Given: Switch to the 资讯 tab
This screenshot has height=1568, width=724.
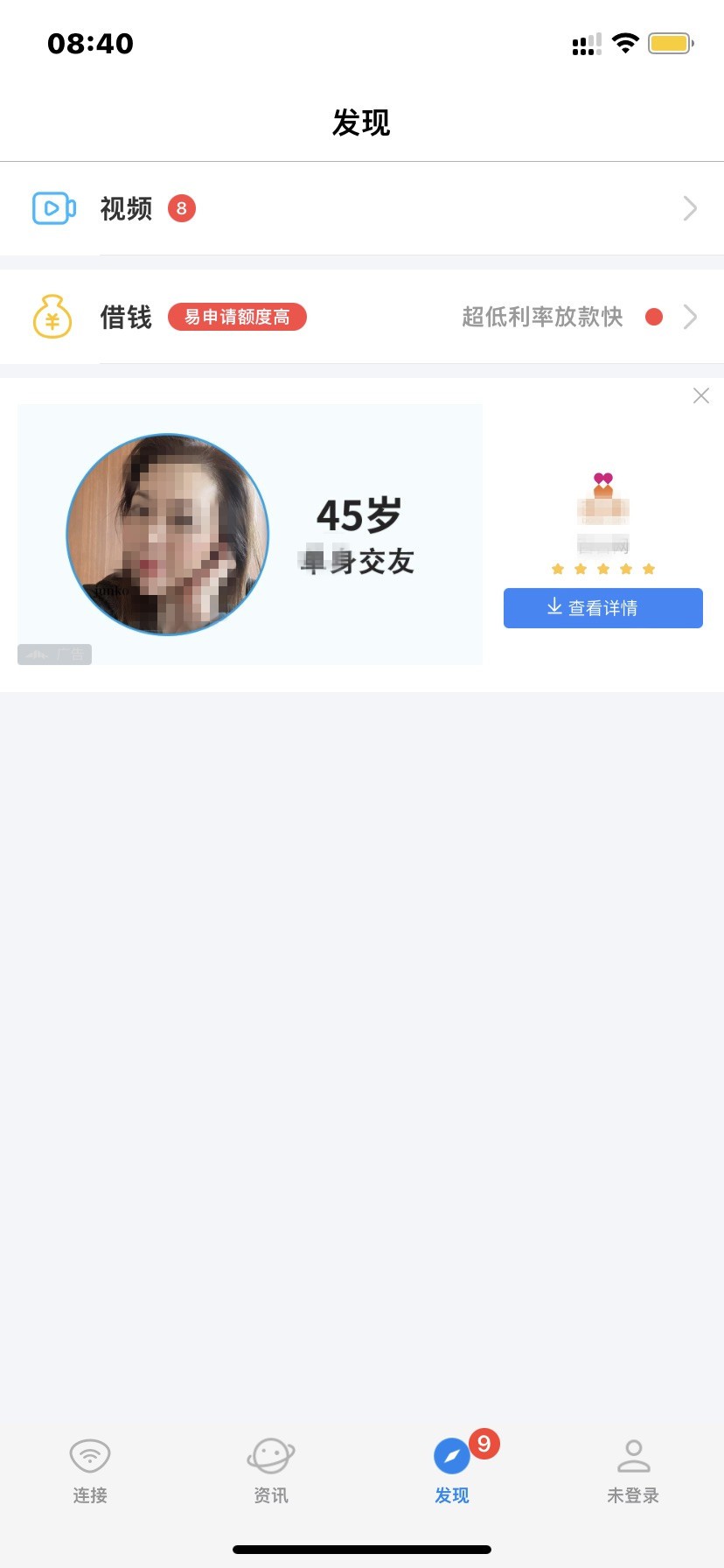Looking at the screenshot, I should (270, 1470).
